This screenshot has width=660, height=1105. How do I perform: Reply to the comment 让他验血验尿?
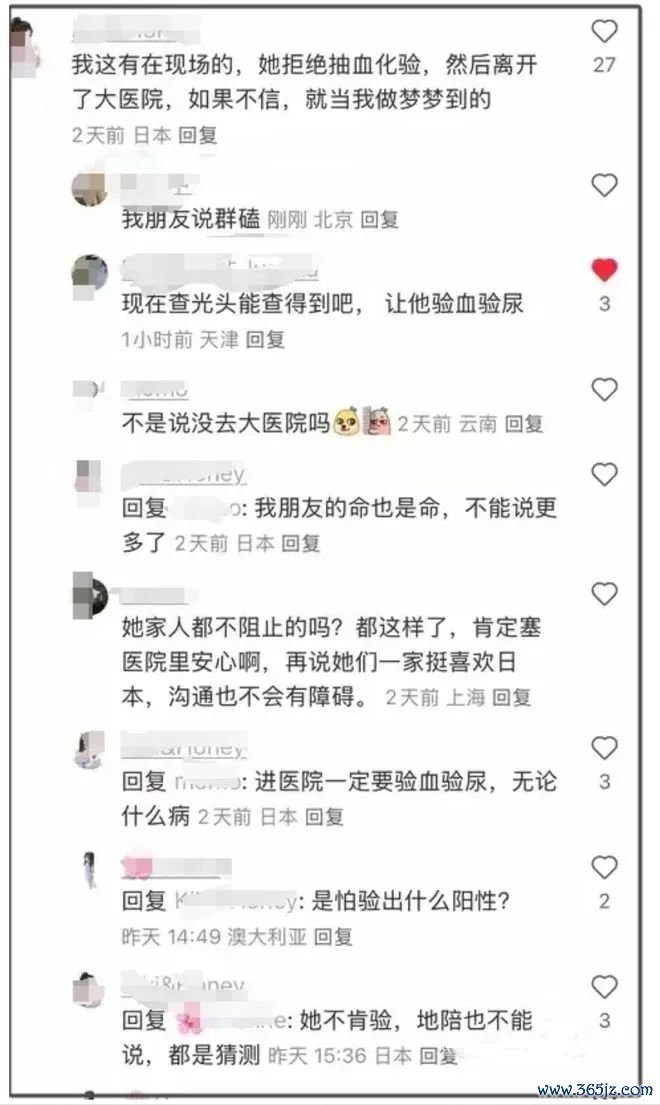(265, 340)
